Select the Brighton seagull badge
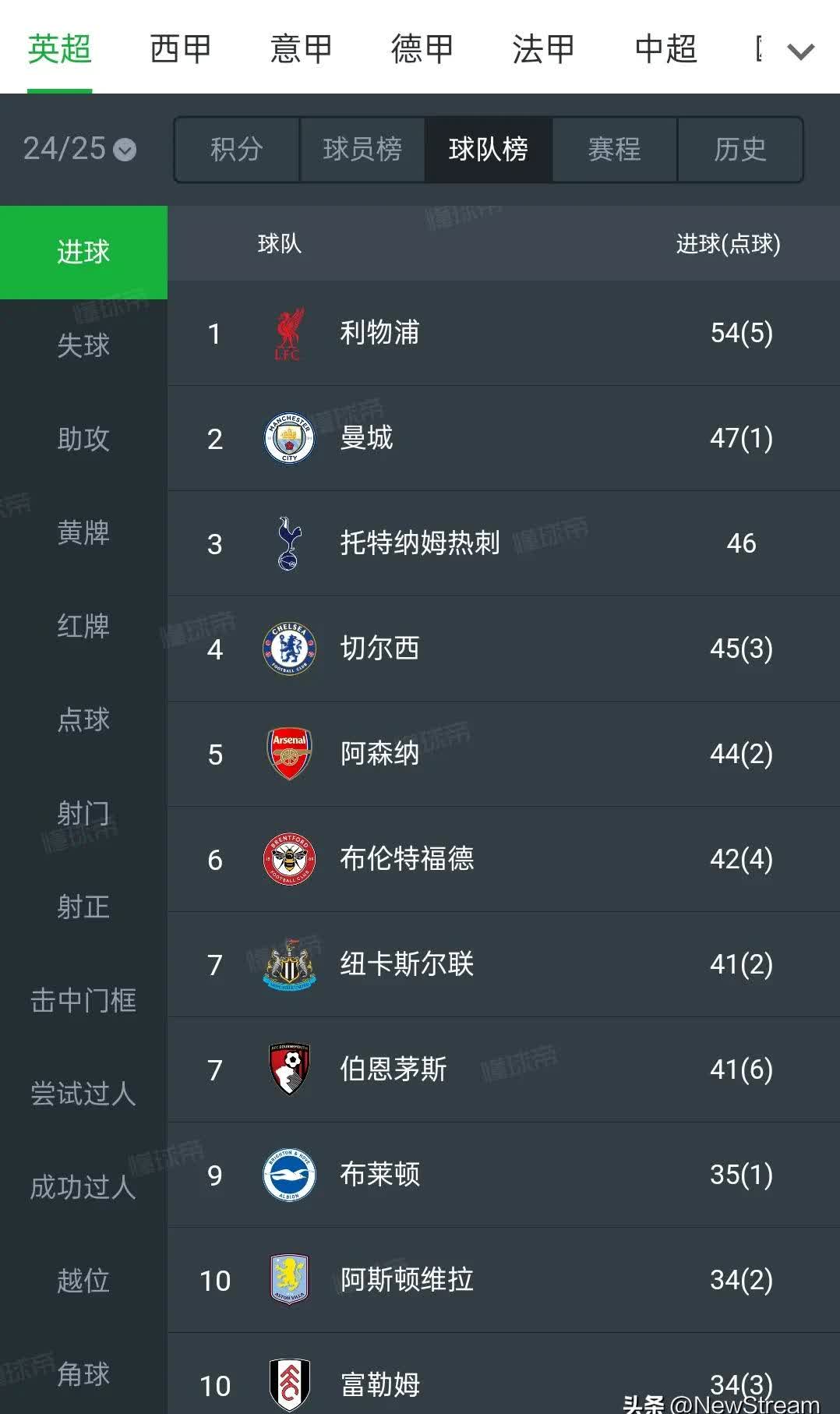The height and width of the screenshot is (1414, 840). (x=288, y=1175)
